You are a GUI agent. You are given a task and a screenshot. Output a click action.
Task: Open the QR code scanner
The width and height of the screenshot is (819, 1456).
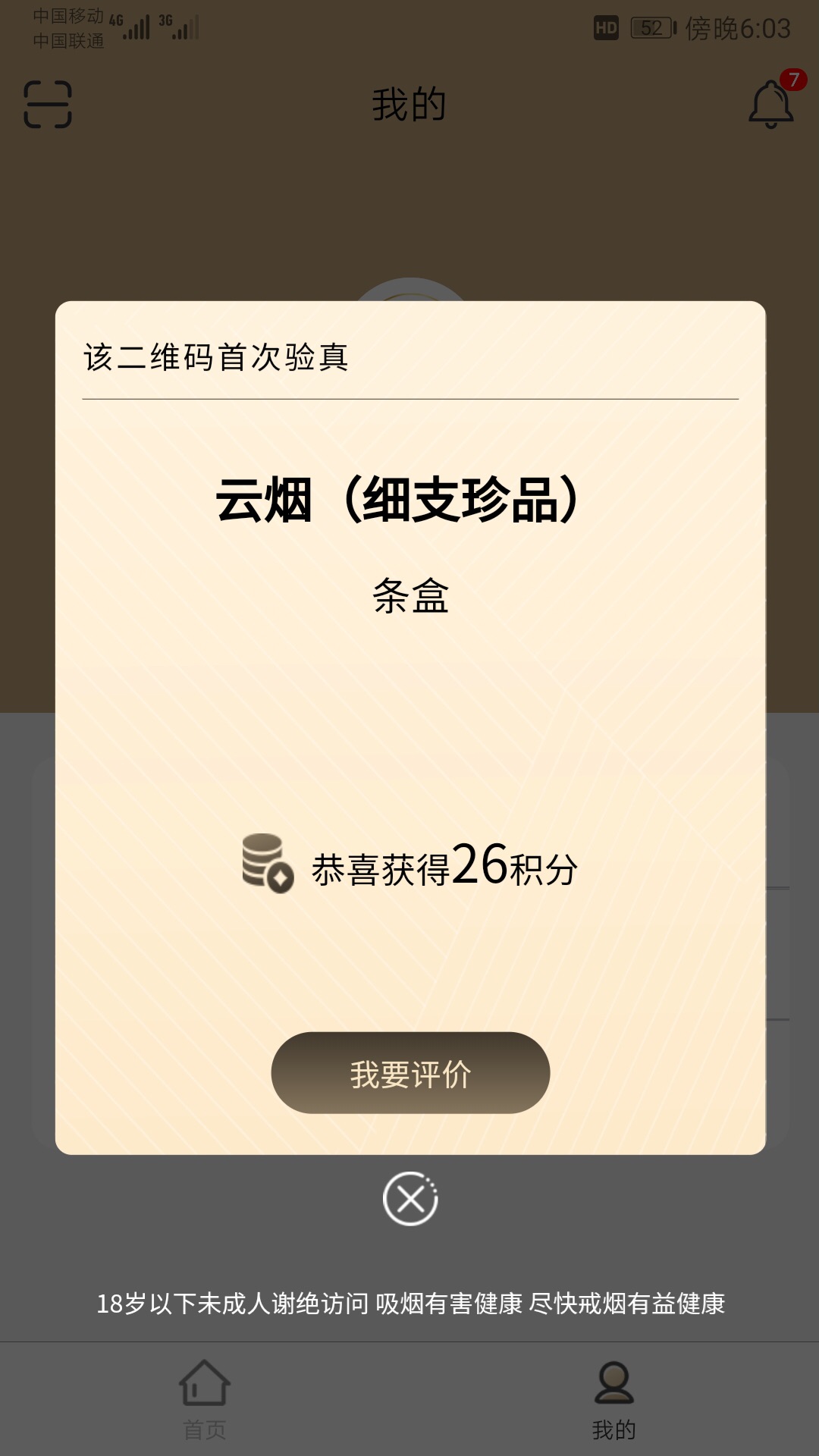[48, 105]
